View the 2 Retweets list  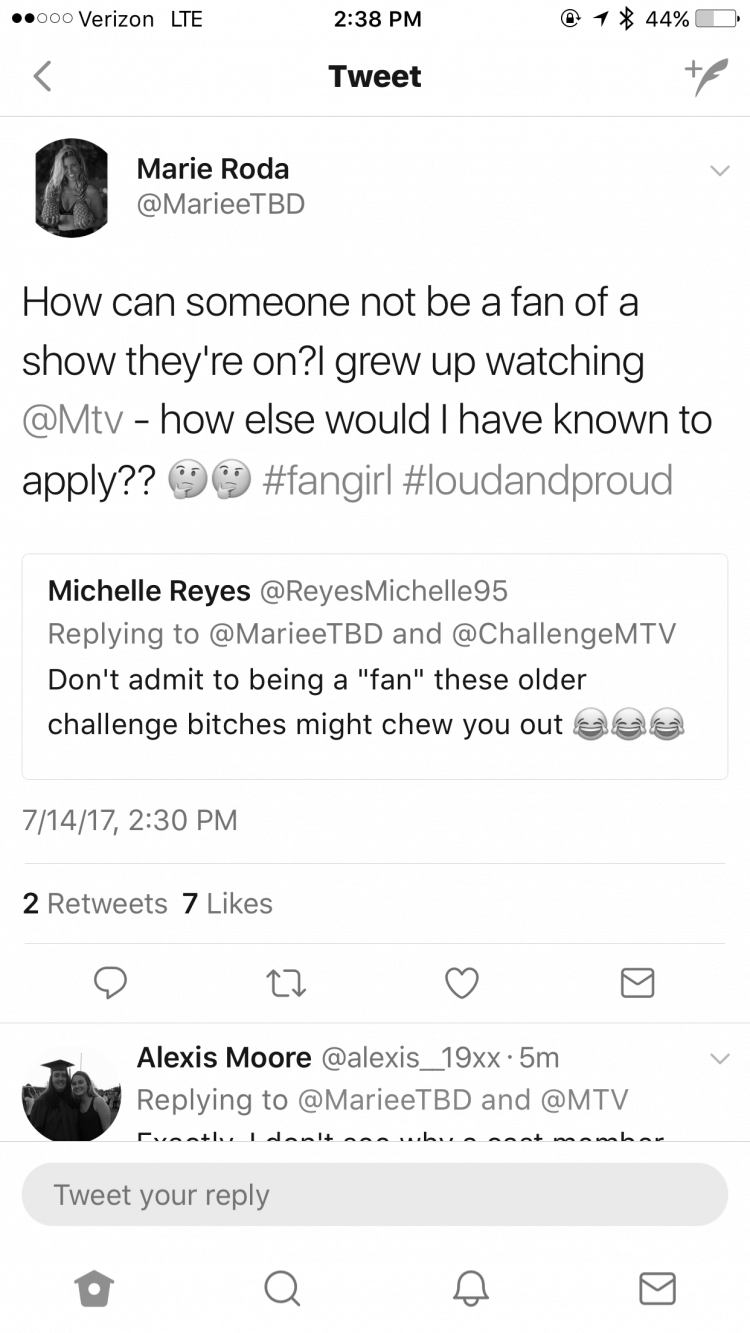(95, 903)
